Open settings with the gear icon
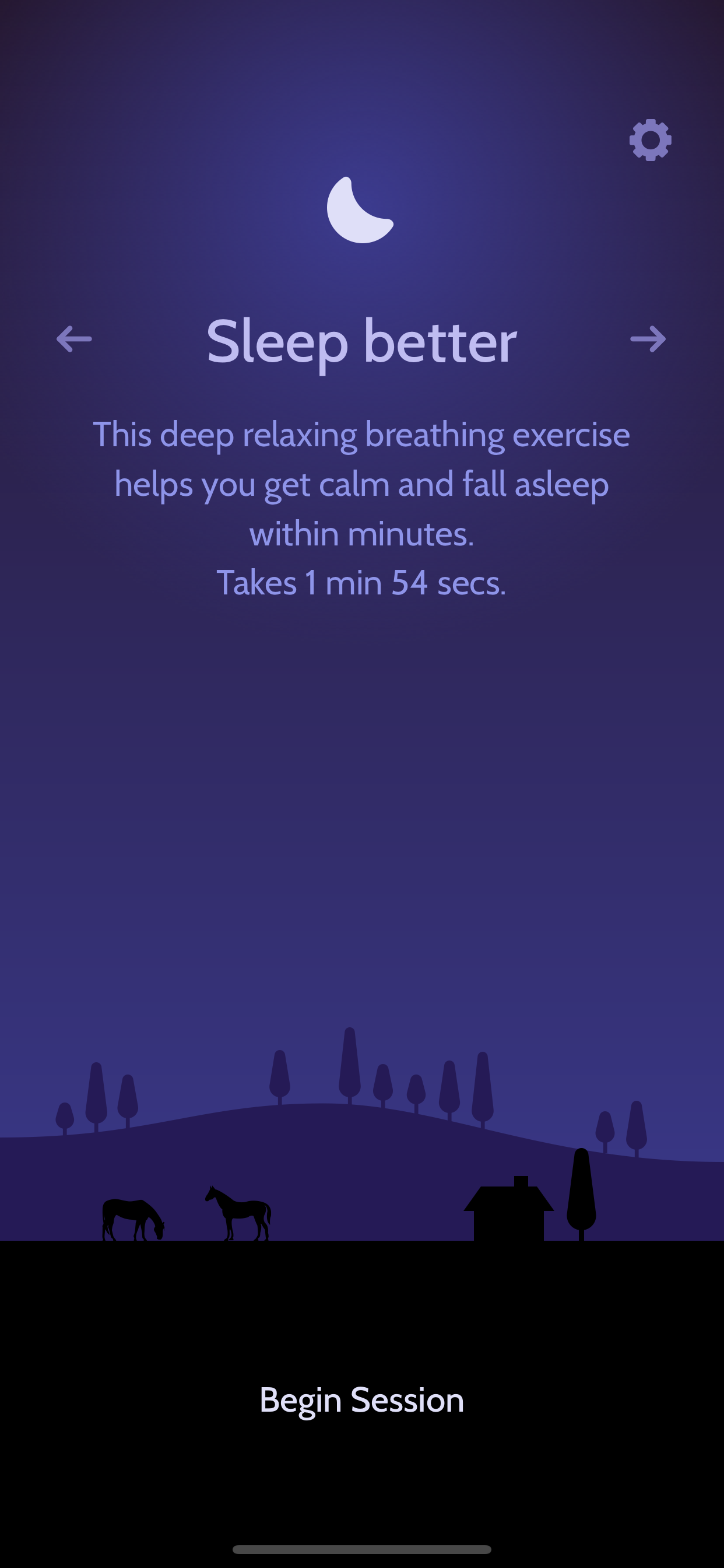Screen dimensions: 724x1568 [x=650, y=140]
